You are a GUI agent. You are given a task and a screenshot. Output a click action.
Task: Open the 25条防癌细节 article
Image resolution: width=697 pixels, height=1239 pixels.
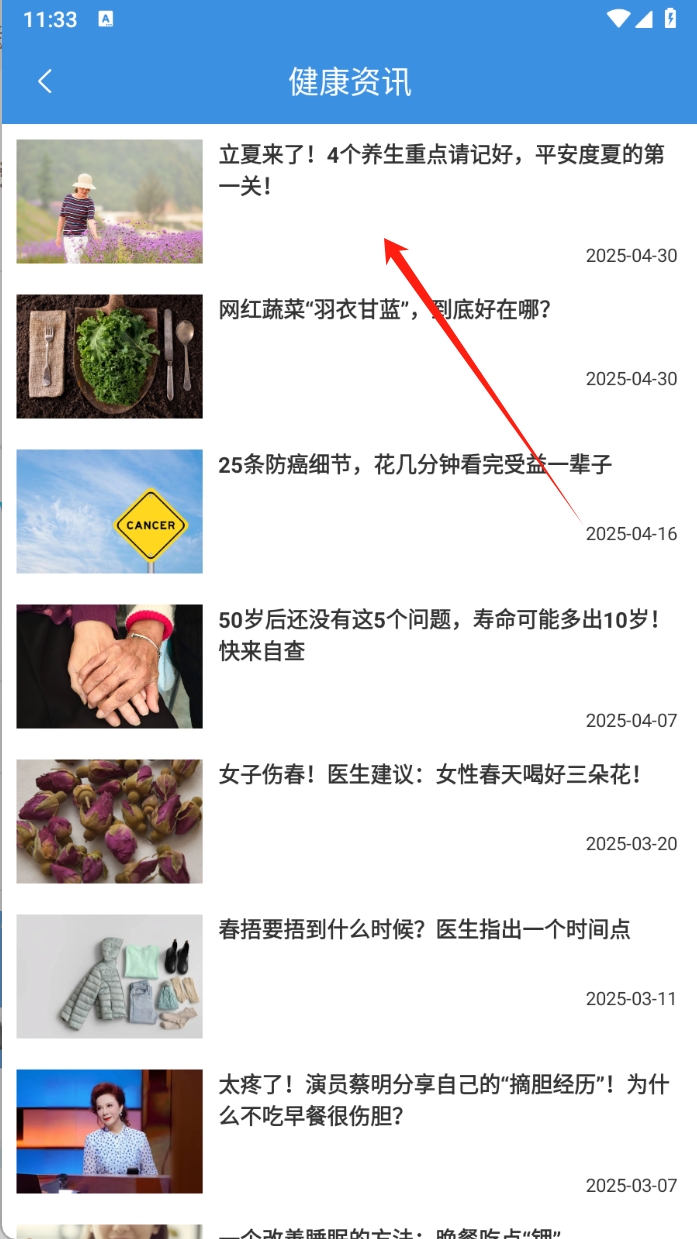point(415,465)
